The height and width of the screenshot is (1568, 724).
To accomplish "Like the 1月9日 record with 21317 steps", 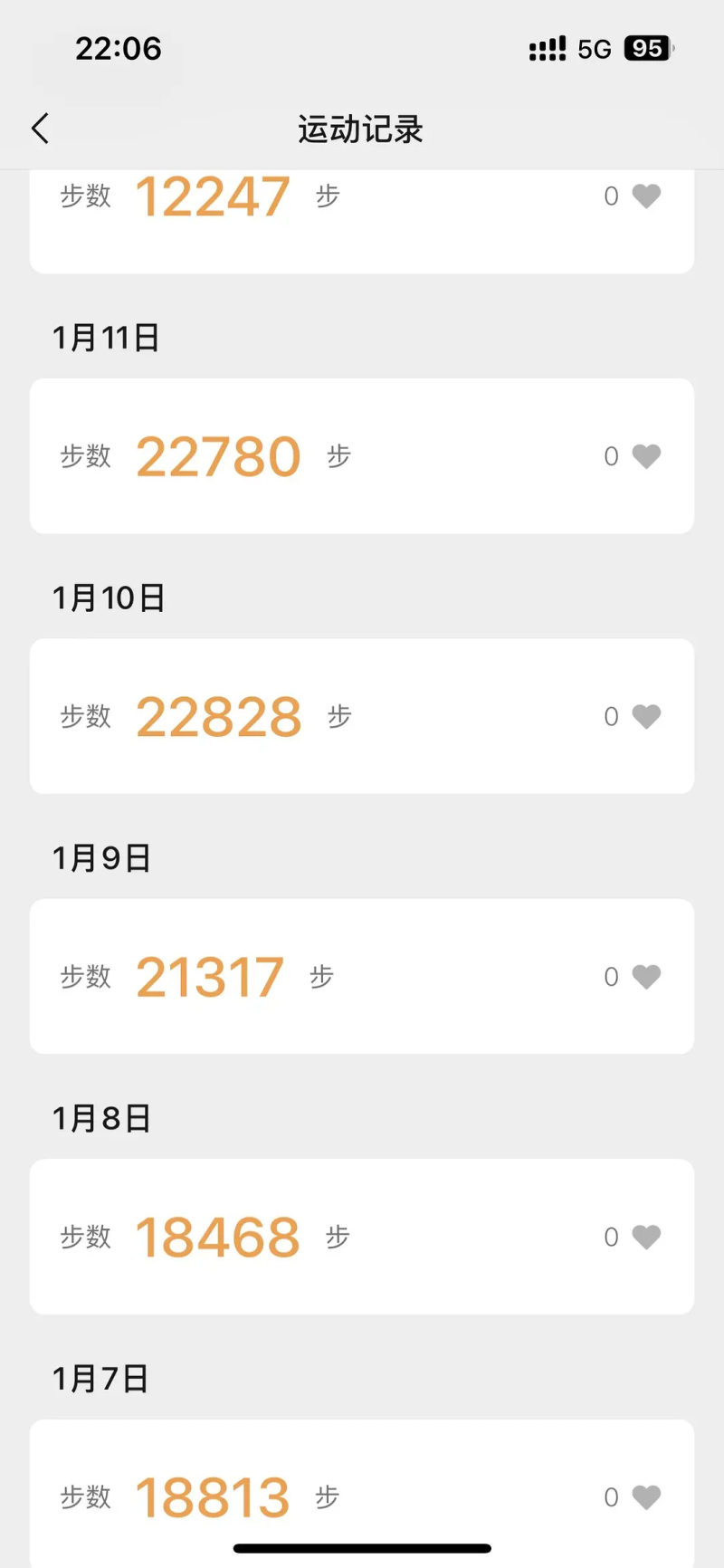I will [646, 976].
